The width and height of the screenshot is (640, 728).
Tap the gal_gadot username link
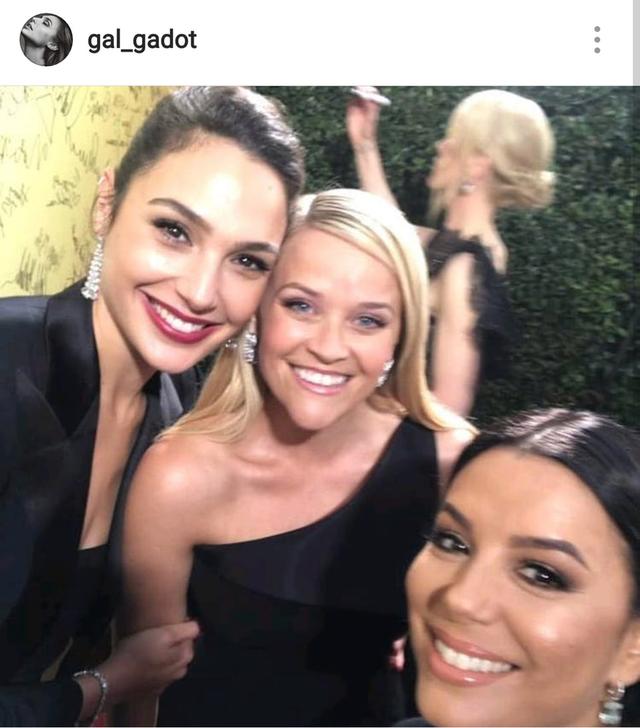(x=142, y=40)
